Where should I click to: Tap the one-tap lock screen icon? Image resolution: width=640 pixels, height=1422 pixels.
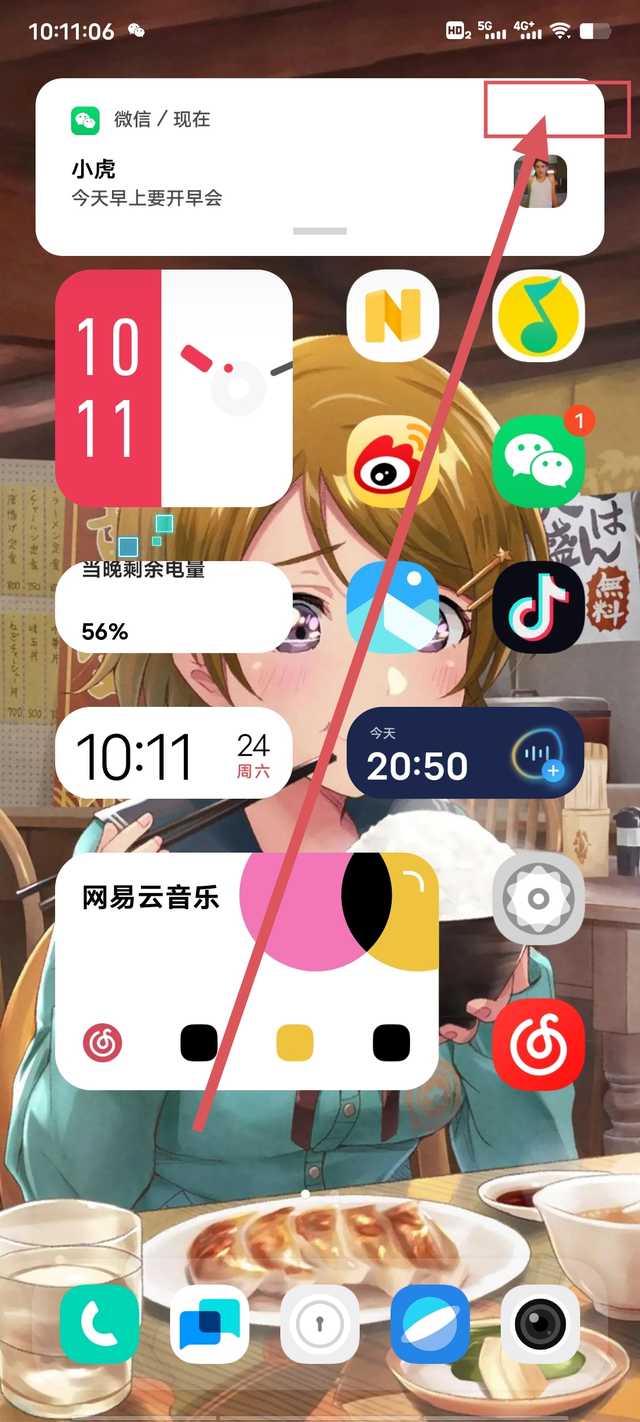(320, 1324)
